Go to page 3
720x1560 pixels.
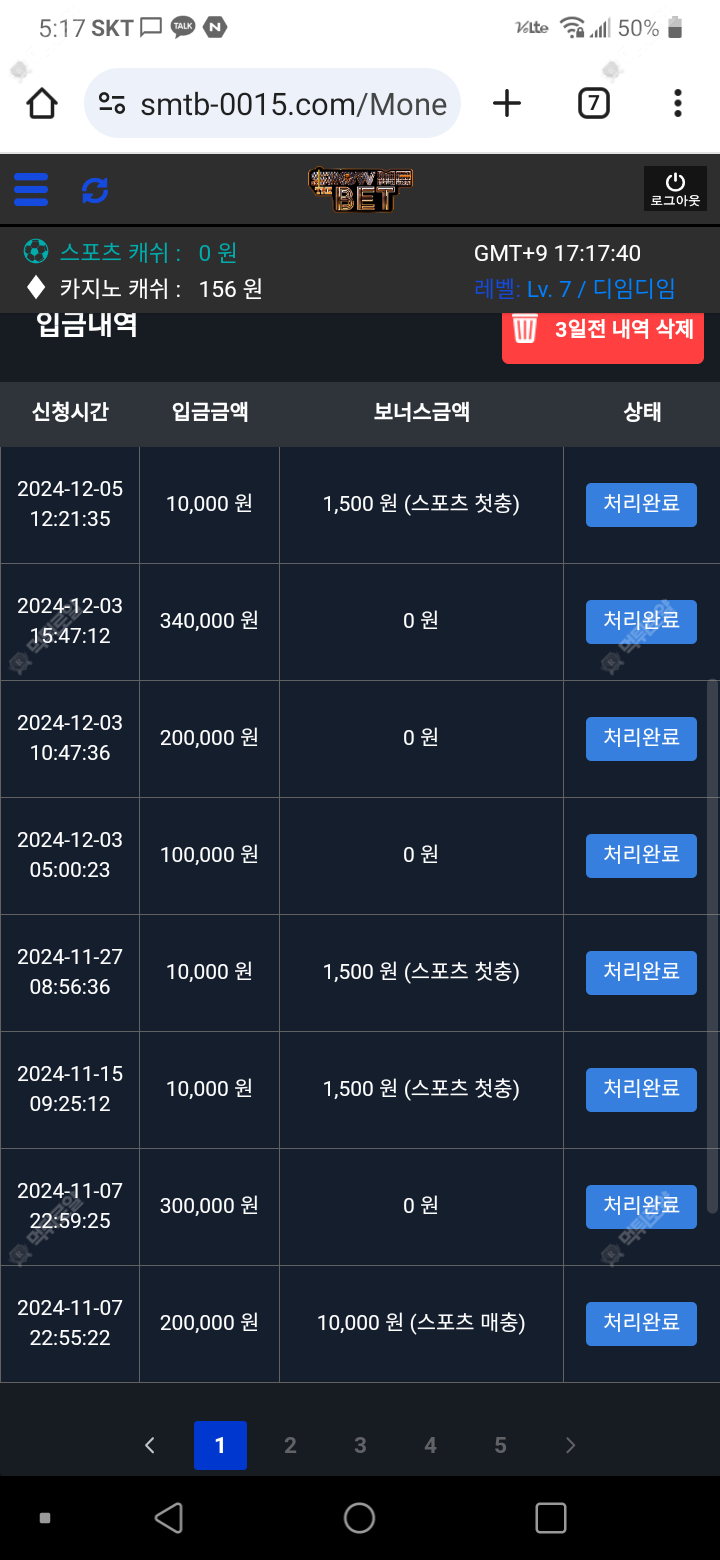tap(360, 1445)
